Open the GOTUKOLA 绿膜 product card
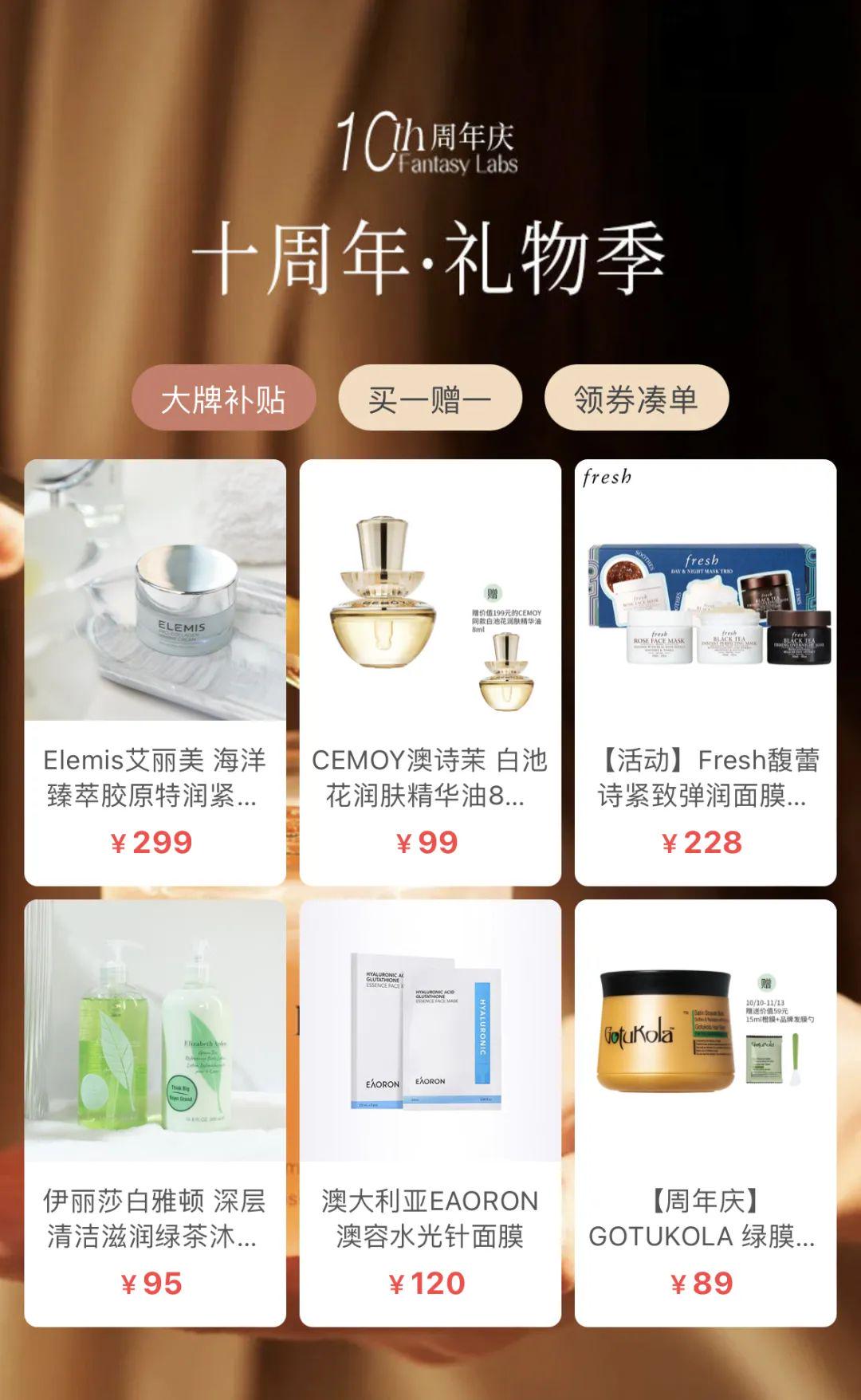Image resolution: width=861 pixels, height=1400 pixels. tap(705, 1112)
